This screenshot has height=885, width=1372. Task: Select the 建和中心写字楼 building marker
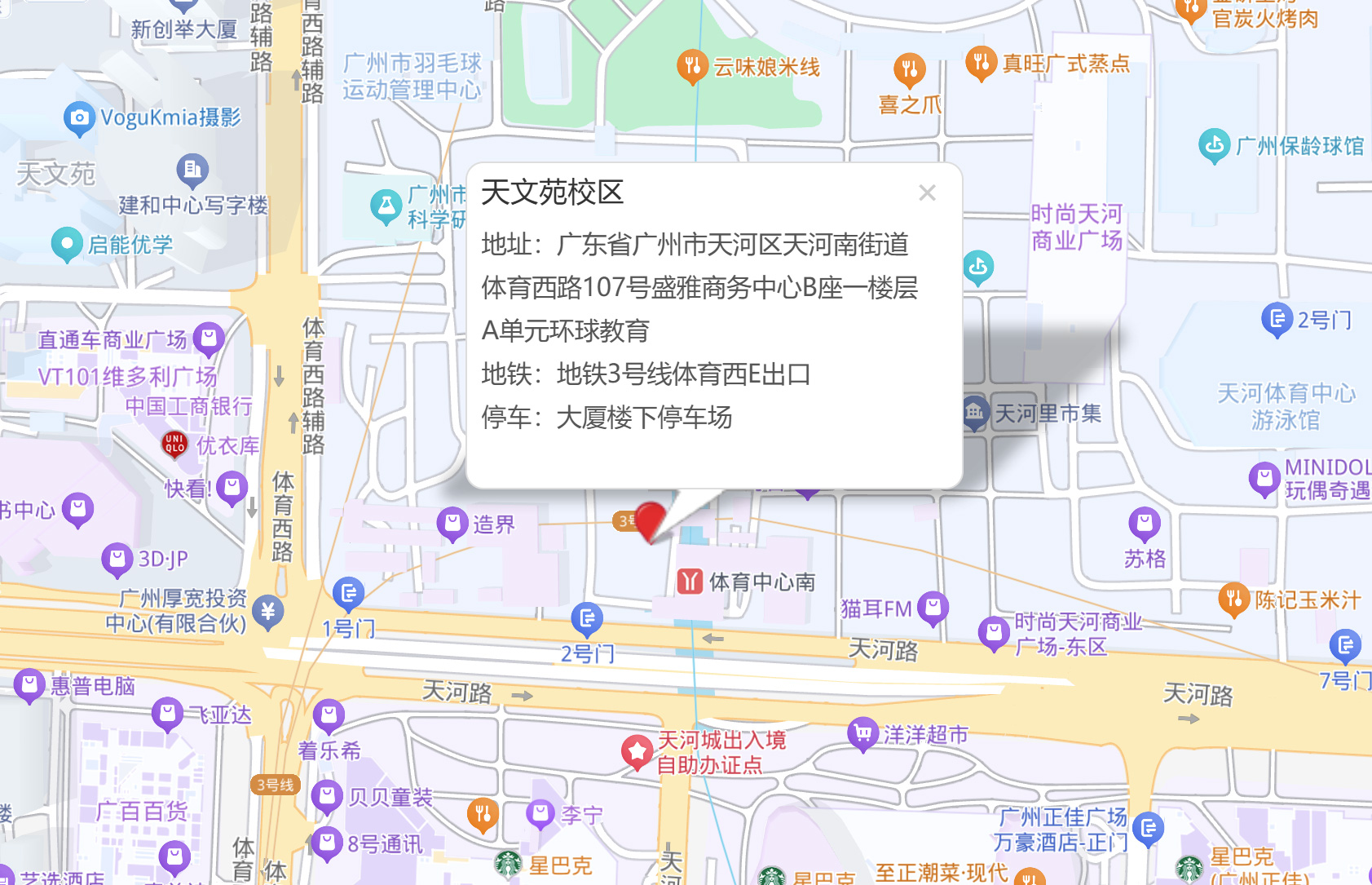point(192,170)
